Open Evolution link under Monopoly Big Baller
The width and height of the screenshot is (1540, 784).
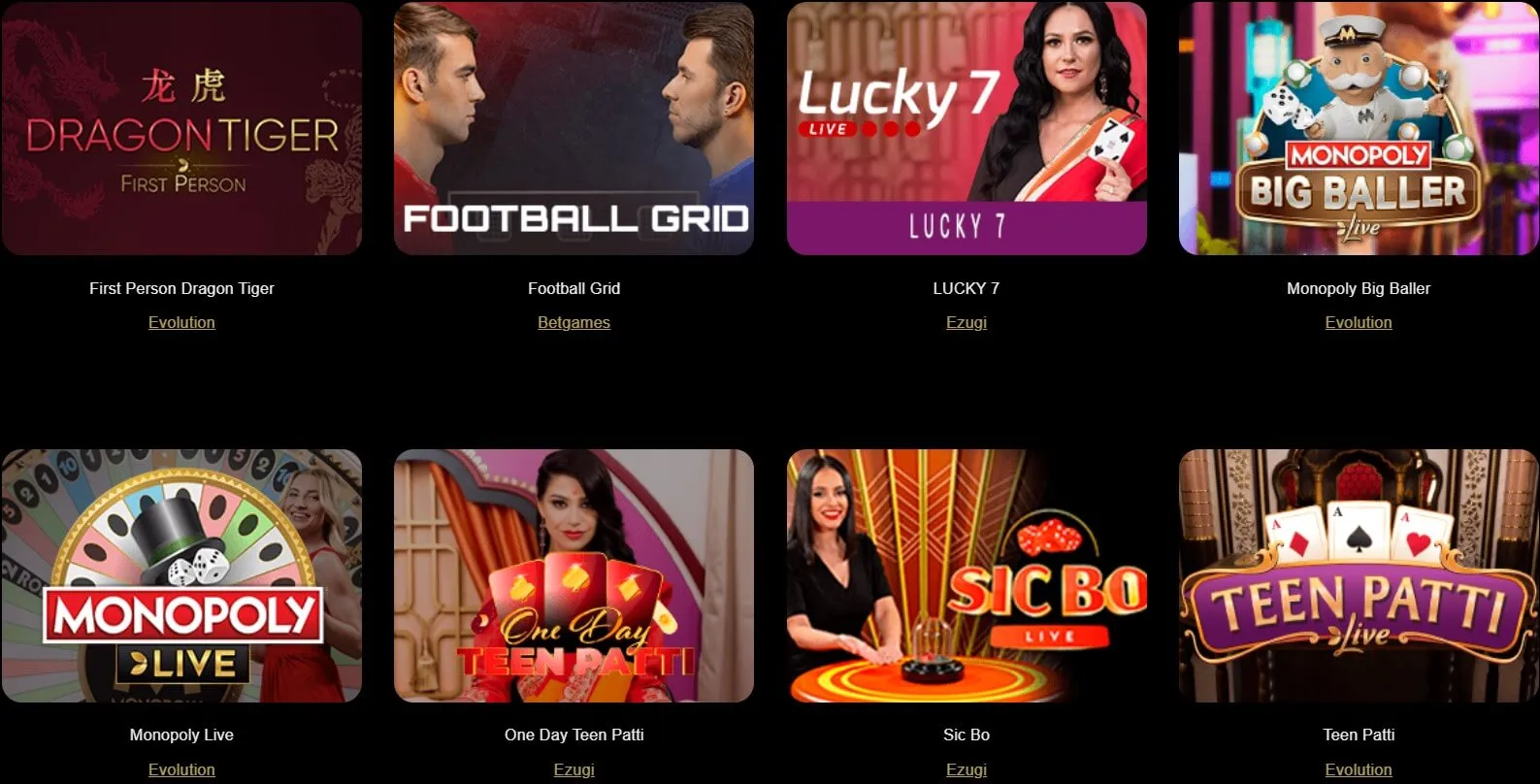[1359, 322]
